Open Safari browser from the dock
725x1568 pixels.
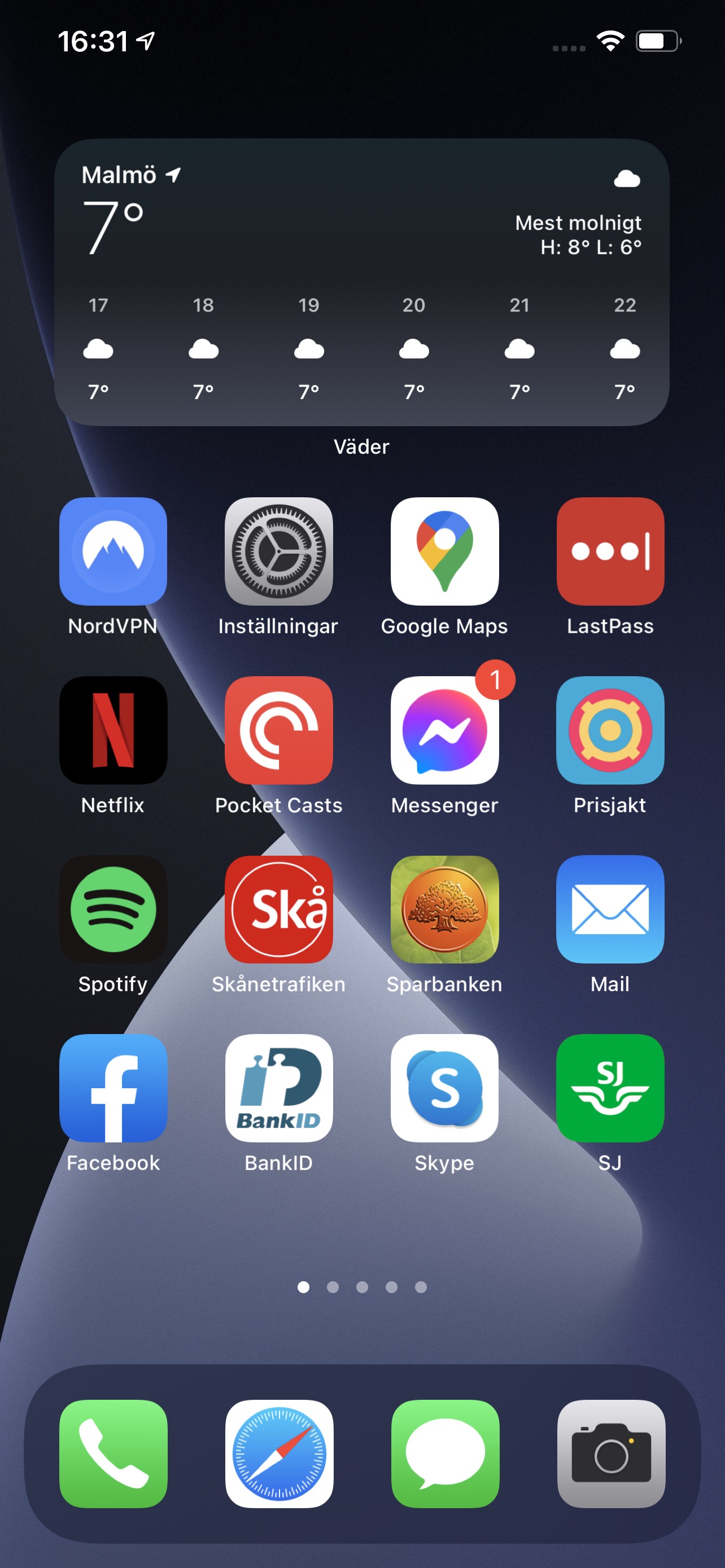point(279,1453)
